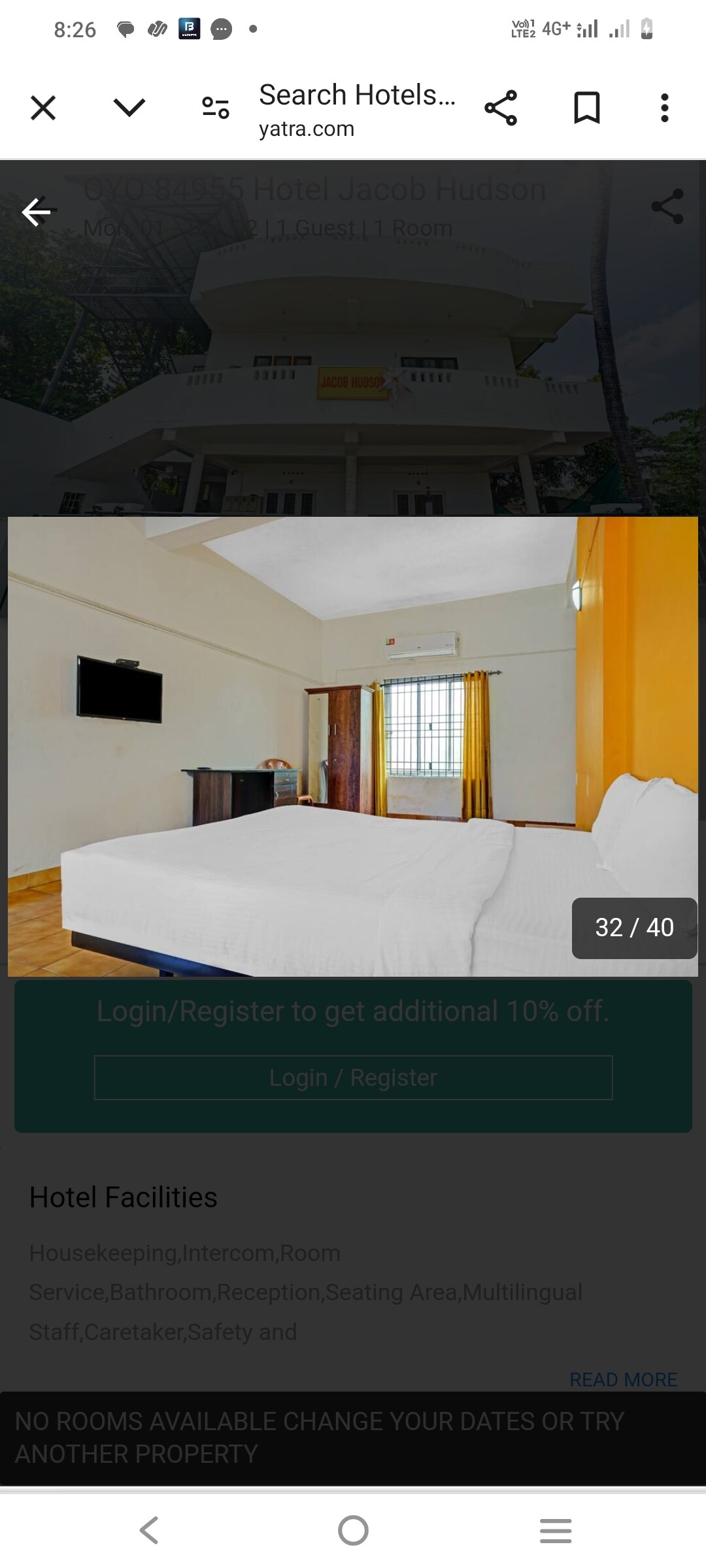Open site settings icon beside the URL
Image resolution: width=706 pixels, height=1568 pixels.
tap(215, 108)
